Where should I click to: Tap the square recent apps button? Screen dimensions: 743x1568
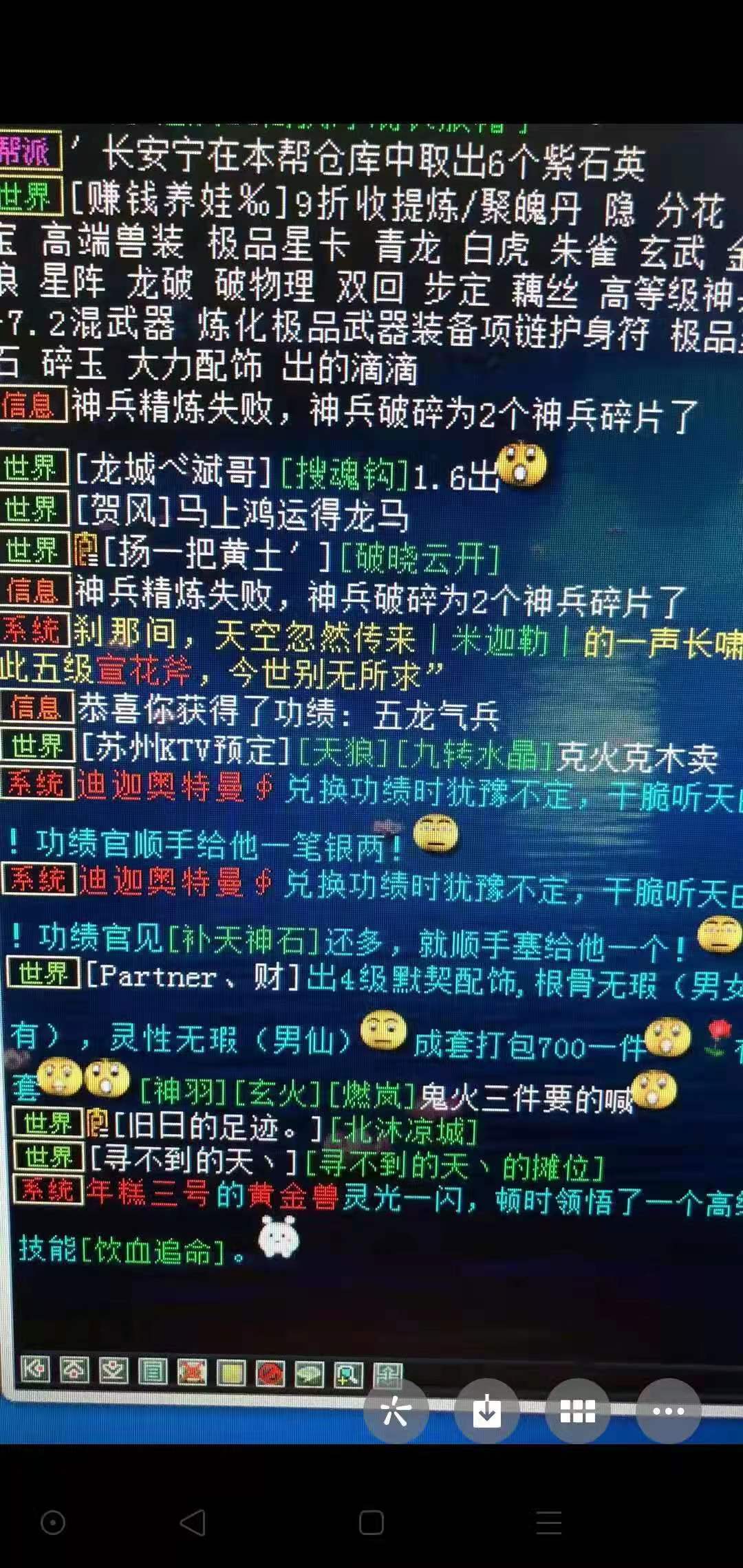371,1523
